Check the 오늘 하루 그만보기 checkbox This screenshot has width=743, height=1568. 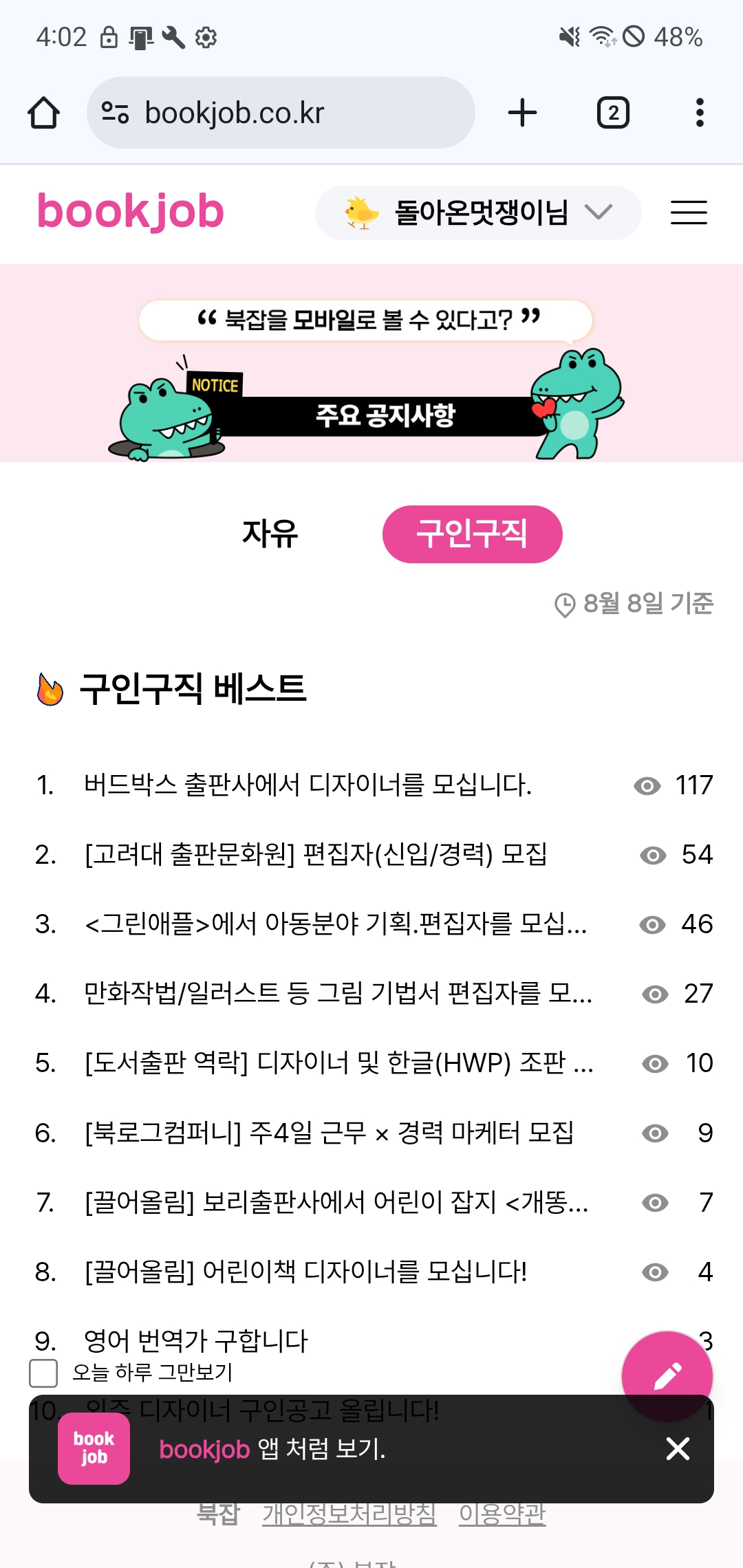43,1373
